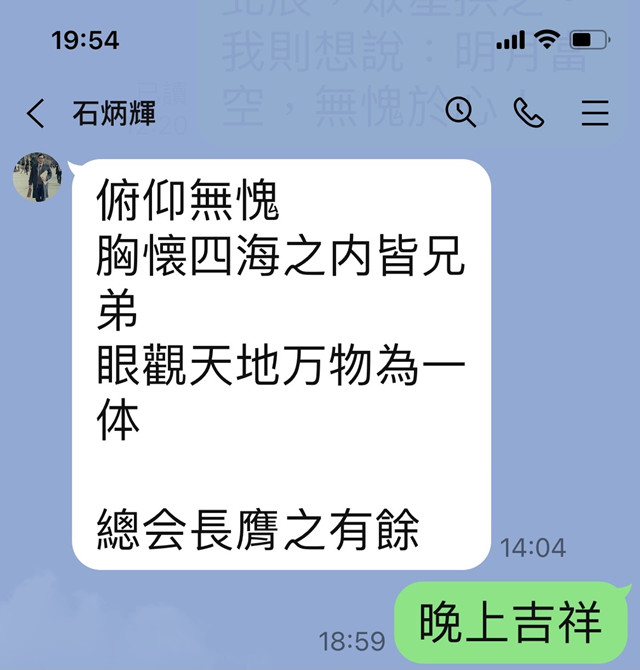This screenshot has width=640, height=670.
Task: Open 石炳輝's profile picture
Action: 37,178
